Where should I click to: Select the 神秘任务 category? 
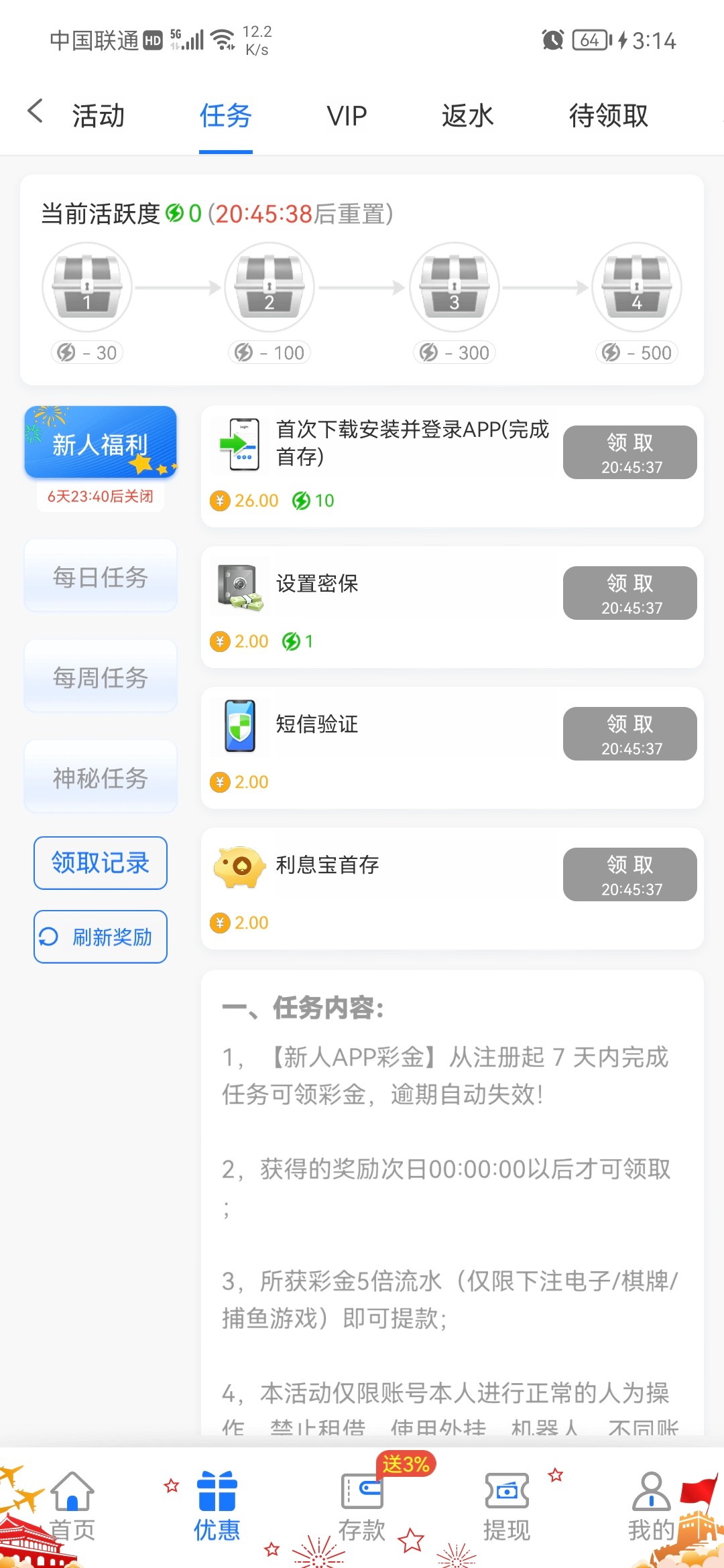click(x=101, y=777)
